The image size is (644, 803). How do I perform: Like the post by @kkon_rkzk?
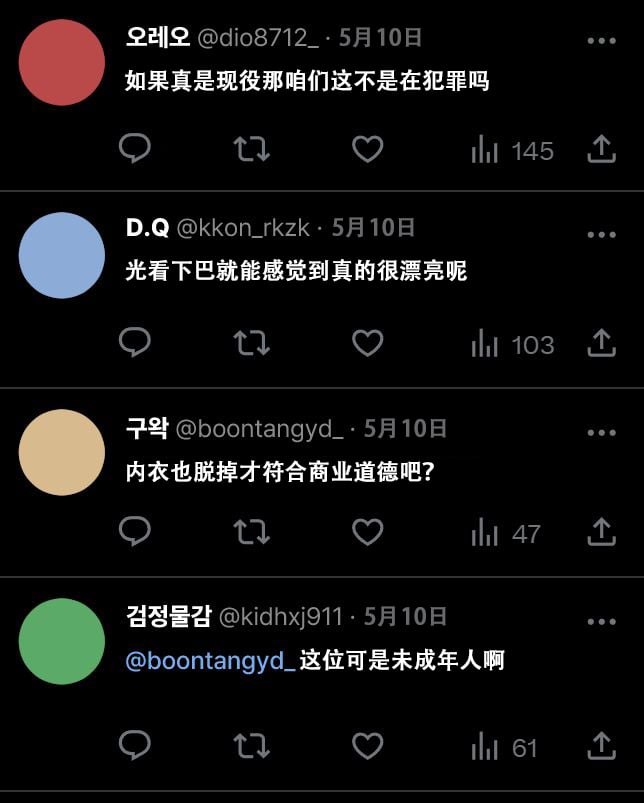click(368, 343)
